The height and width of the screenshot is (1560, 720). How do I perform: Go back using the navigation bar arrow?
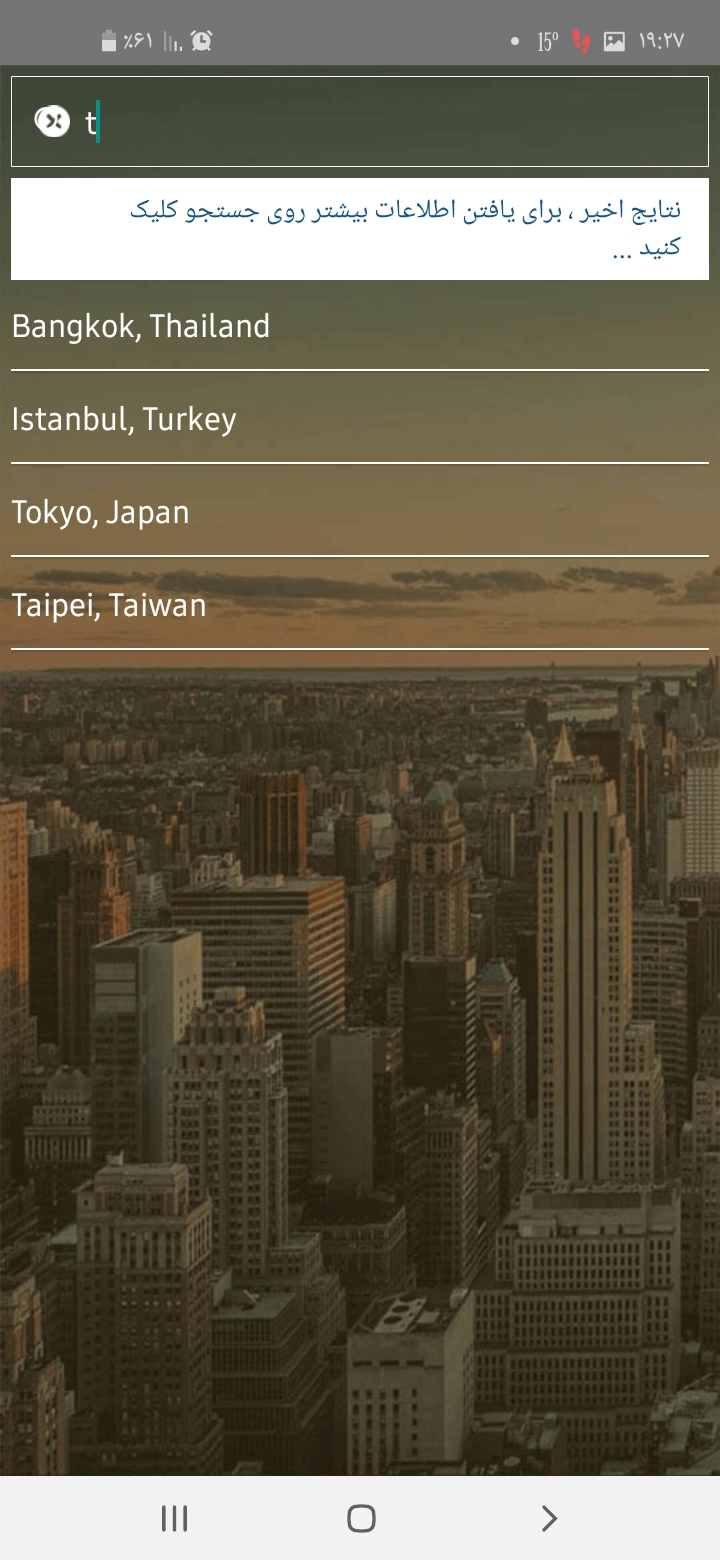coord(548,1519)
